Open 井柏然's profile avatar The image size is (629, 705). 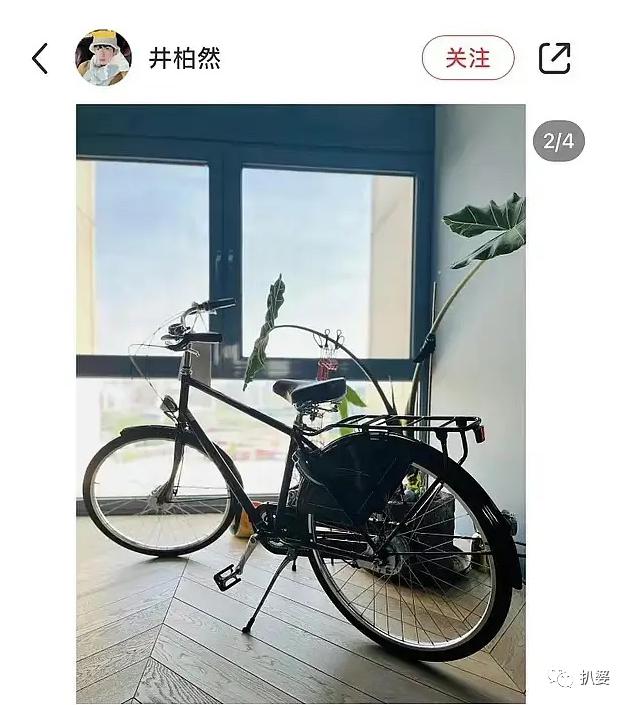(x=103, y=58)
